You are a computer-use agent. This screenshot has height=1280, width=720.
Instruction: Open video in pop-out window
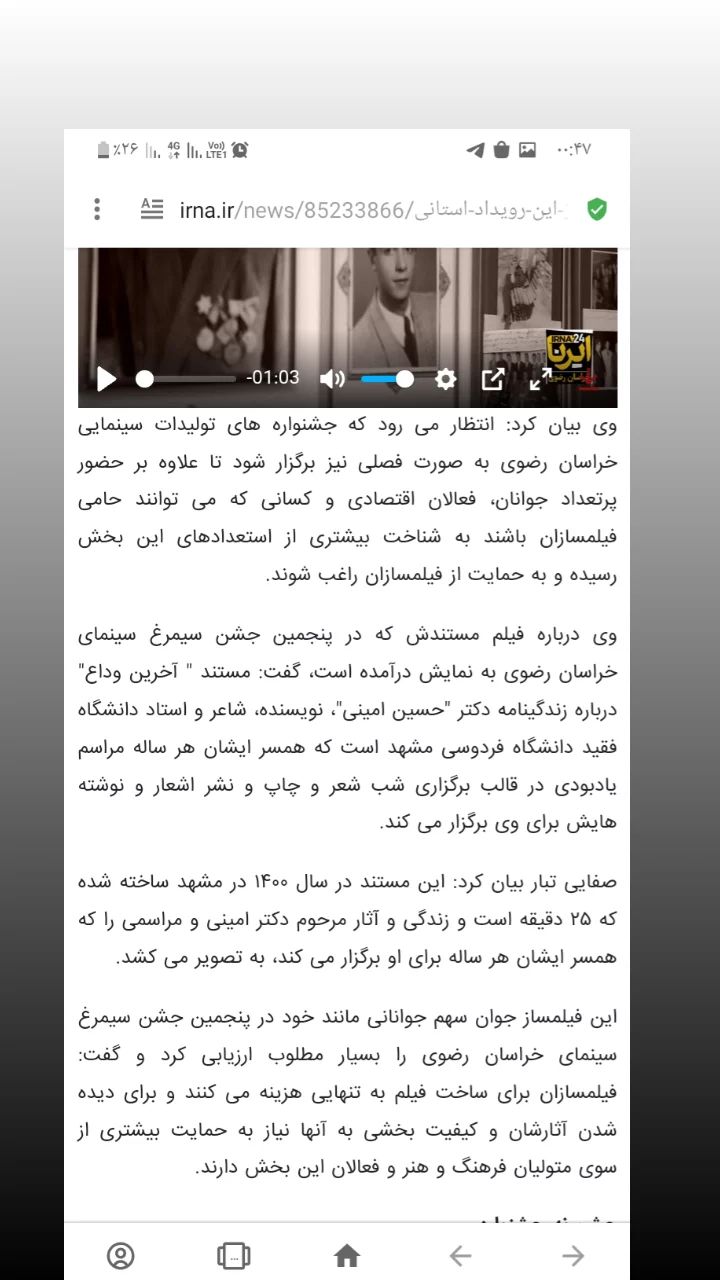[493, 379]
